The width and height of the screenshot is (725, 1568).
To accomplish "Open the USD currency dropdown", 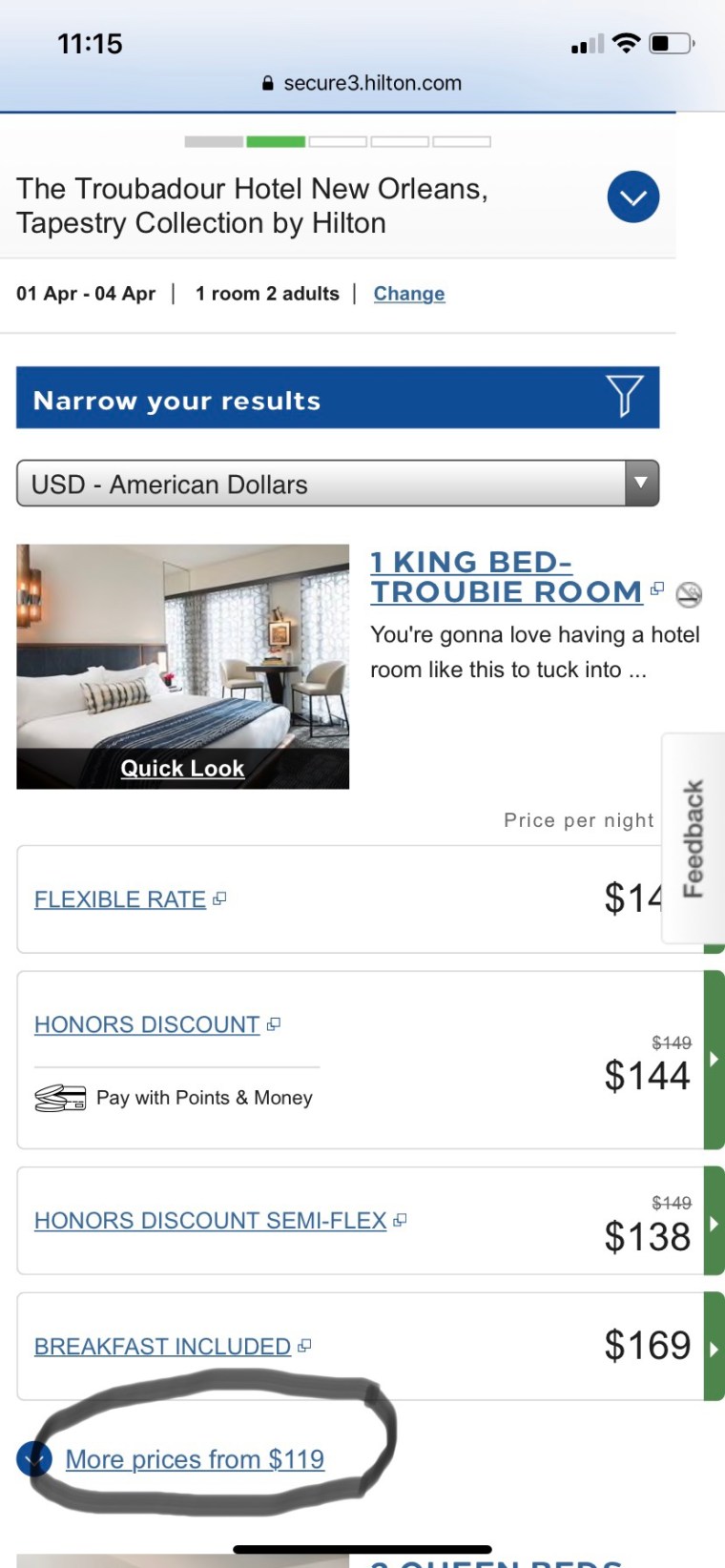I will coord(337,484).
